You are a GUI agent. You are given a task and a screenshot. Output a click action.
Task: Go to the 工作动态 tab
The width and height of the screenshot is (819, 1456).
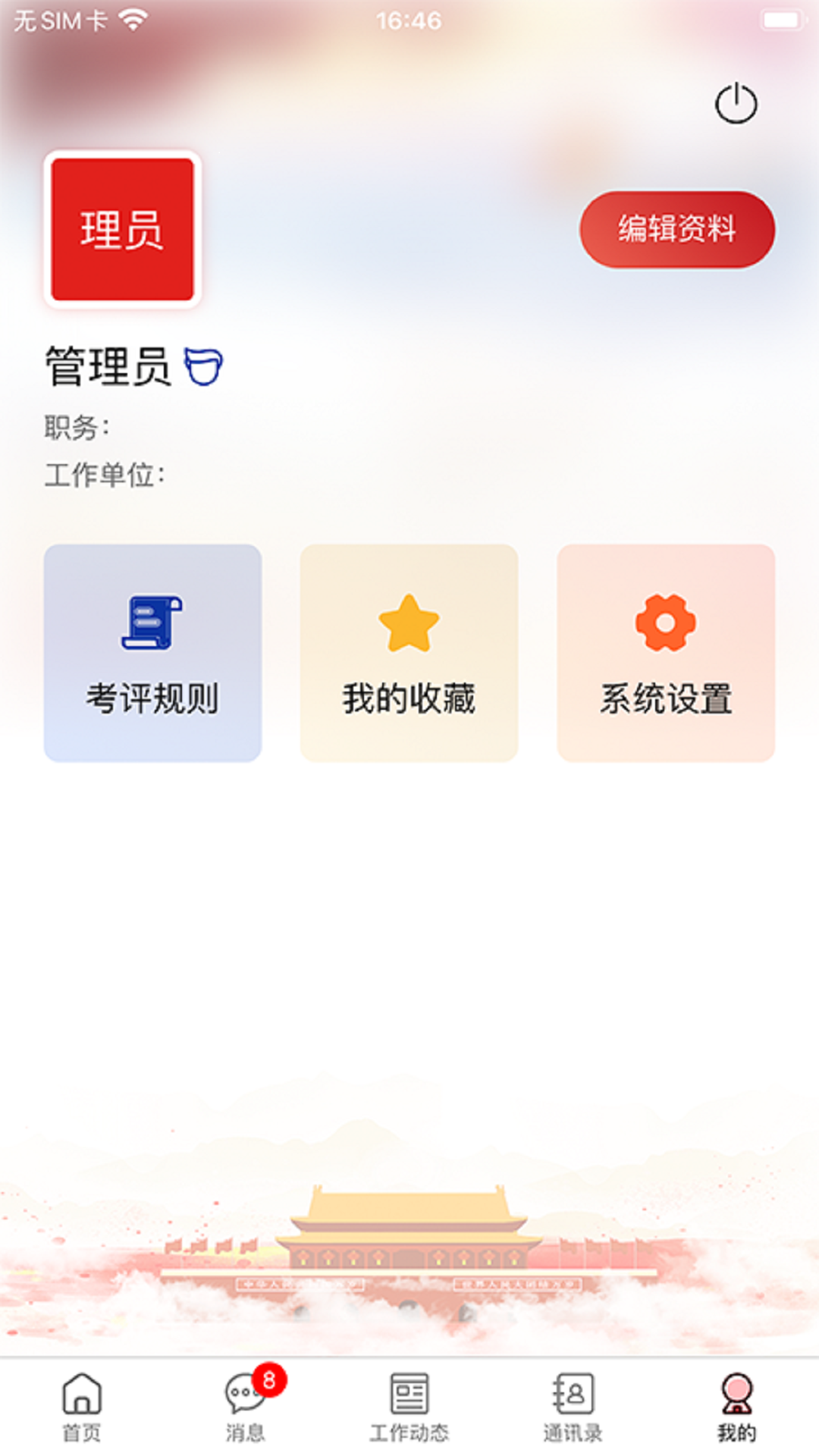click(409, 1407)
